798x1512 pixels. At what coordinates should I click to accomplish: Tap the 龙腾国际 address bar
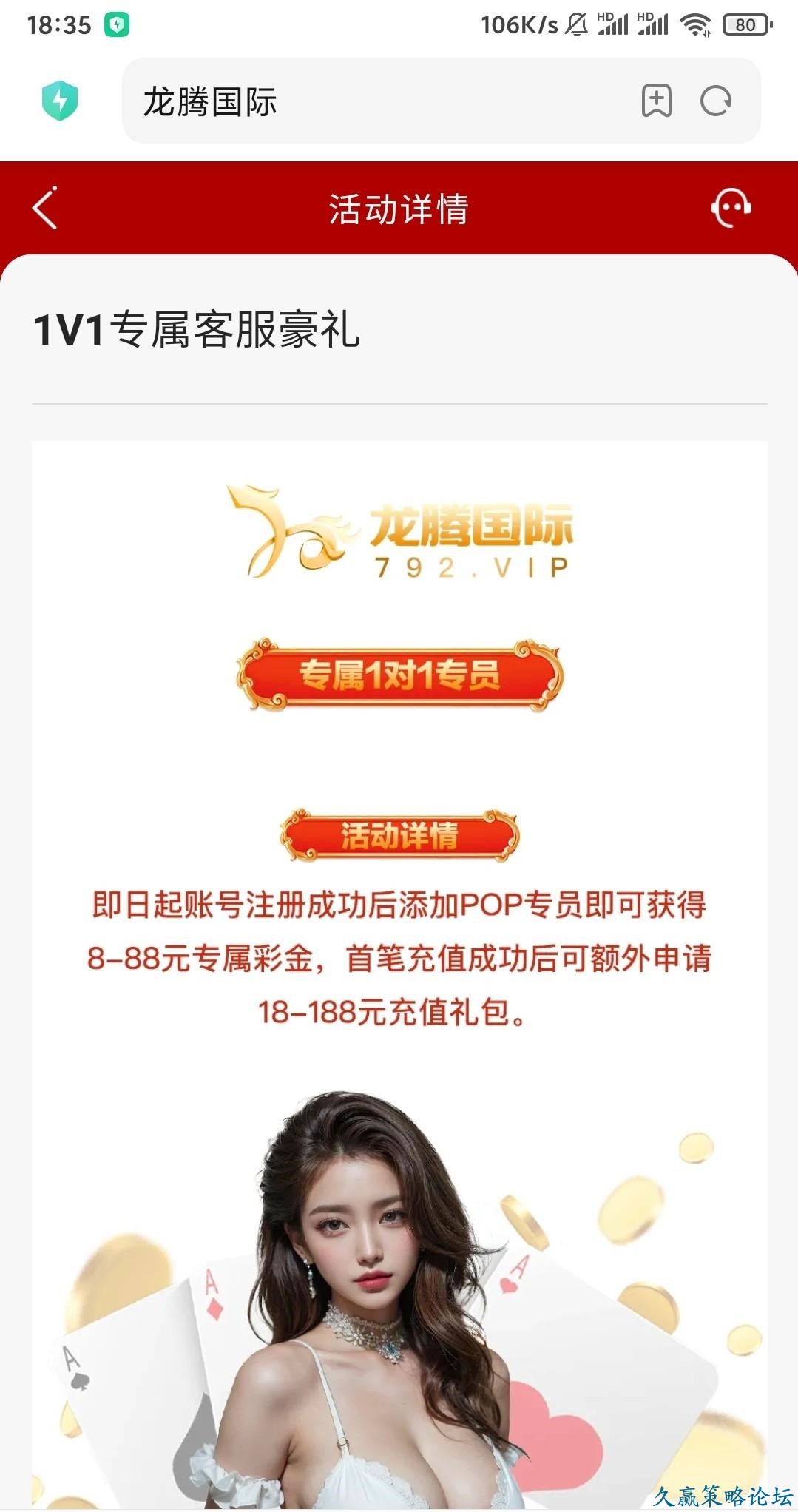370,101
